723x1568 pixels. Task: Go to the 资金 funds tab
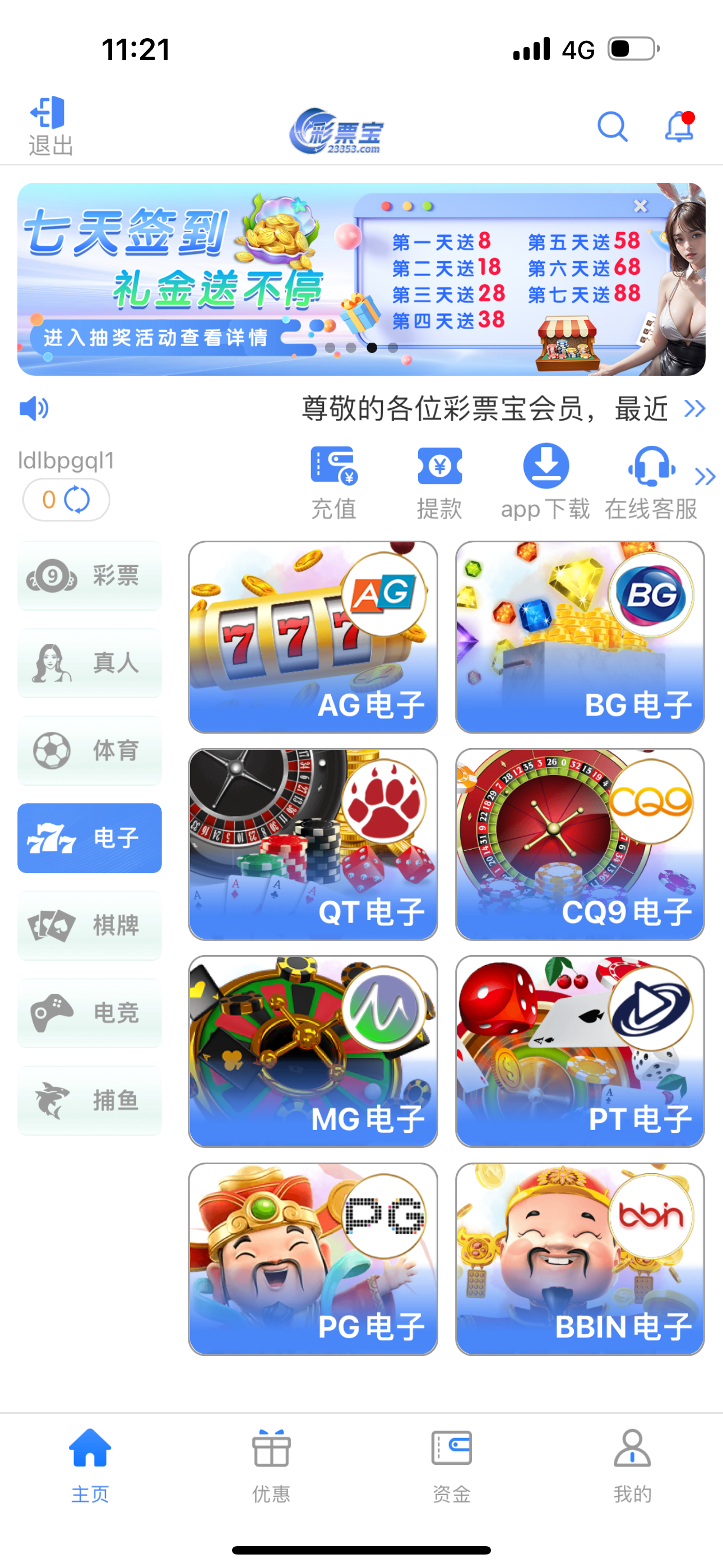[x=452, y=1466]
